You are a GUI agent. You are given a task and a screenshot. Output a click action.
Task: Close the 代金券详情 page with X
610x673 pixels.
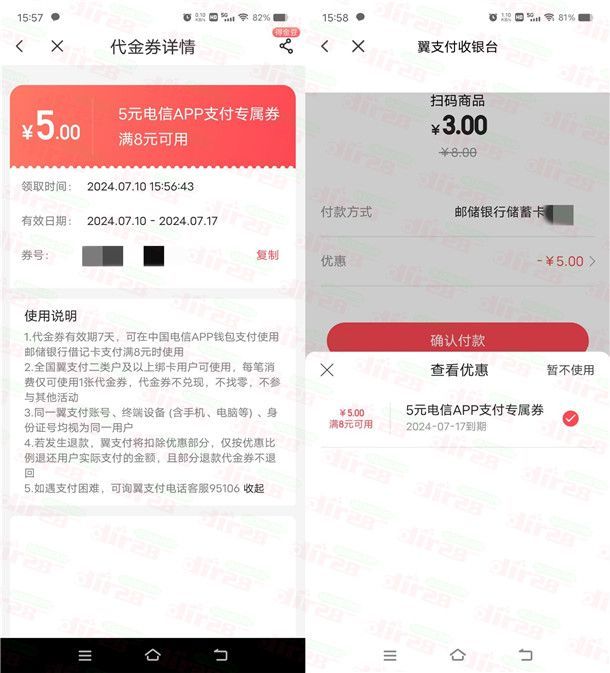click(57, 47)
